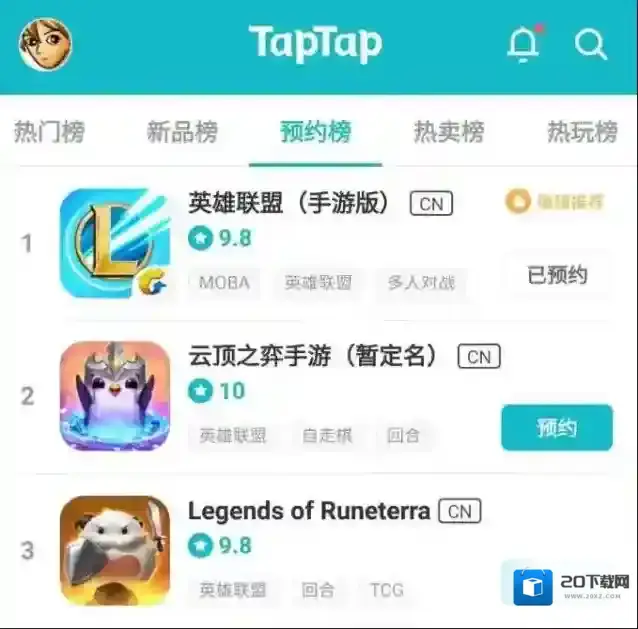Pre-register 云顶之弈手游 with 预约 button
This screenshot has width=638, height=629.
(556, 428)
